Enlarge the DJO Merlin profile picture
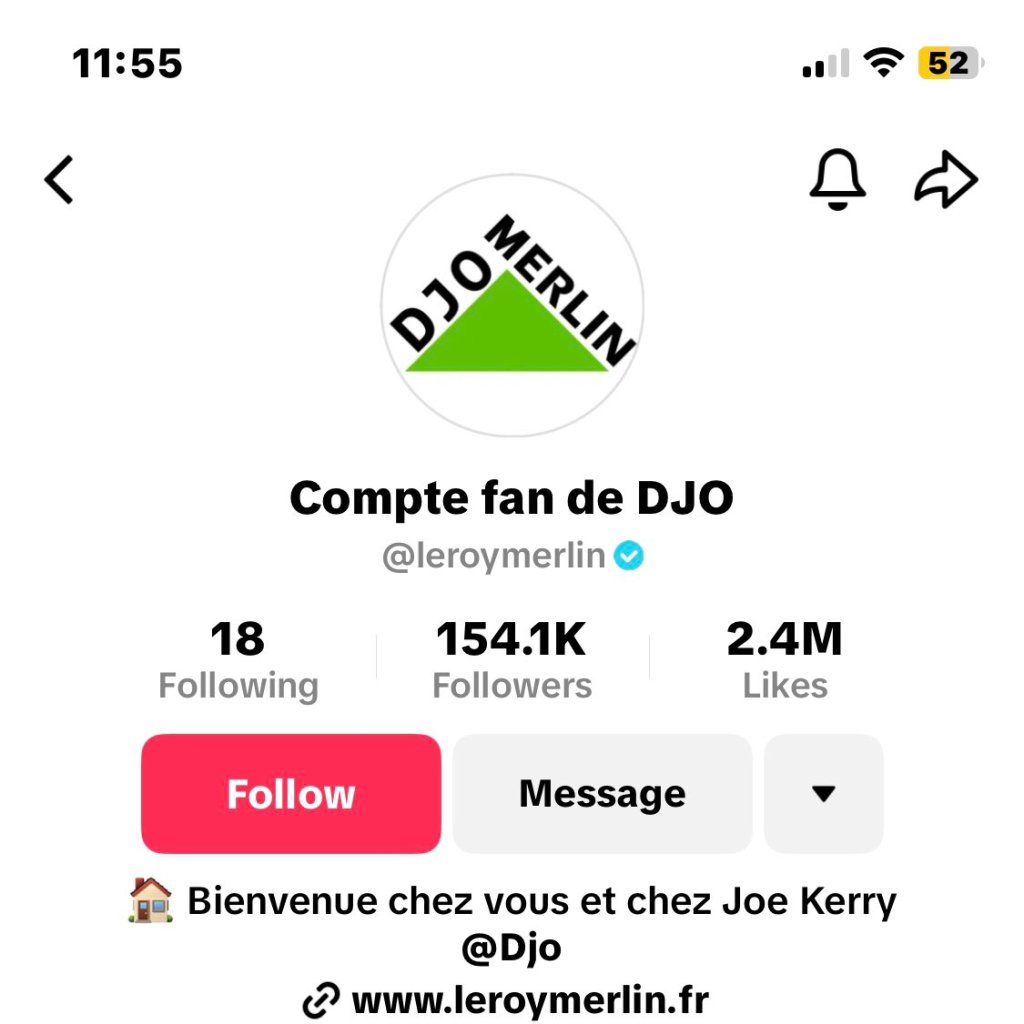The height and width of the screenshot is (1024, 1024). [x=511, y=307]
